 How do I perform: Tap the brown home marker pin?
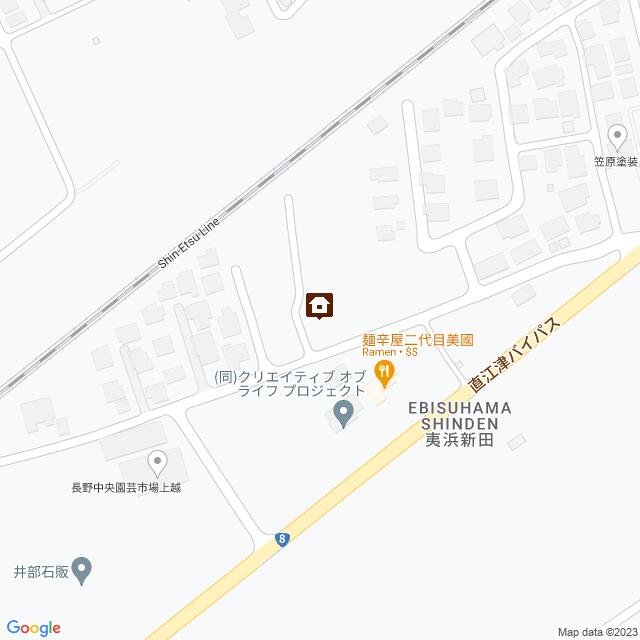[319, 305]
